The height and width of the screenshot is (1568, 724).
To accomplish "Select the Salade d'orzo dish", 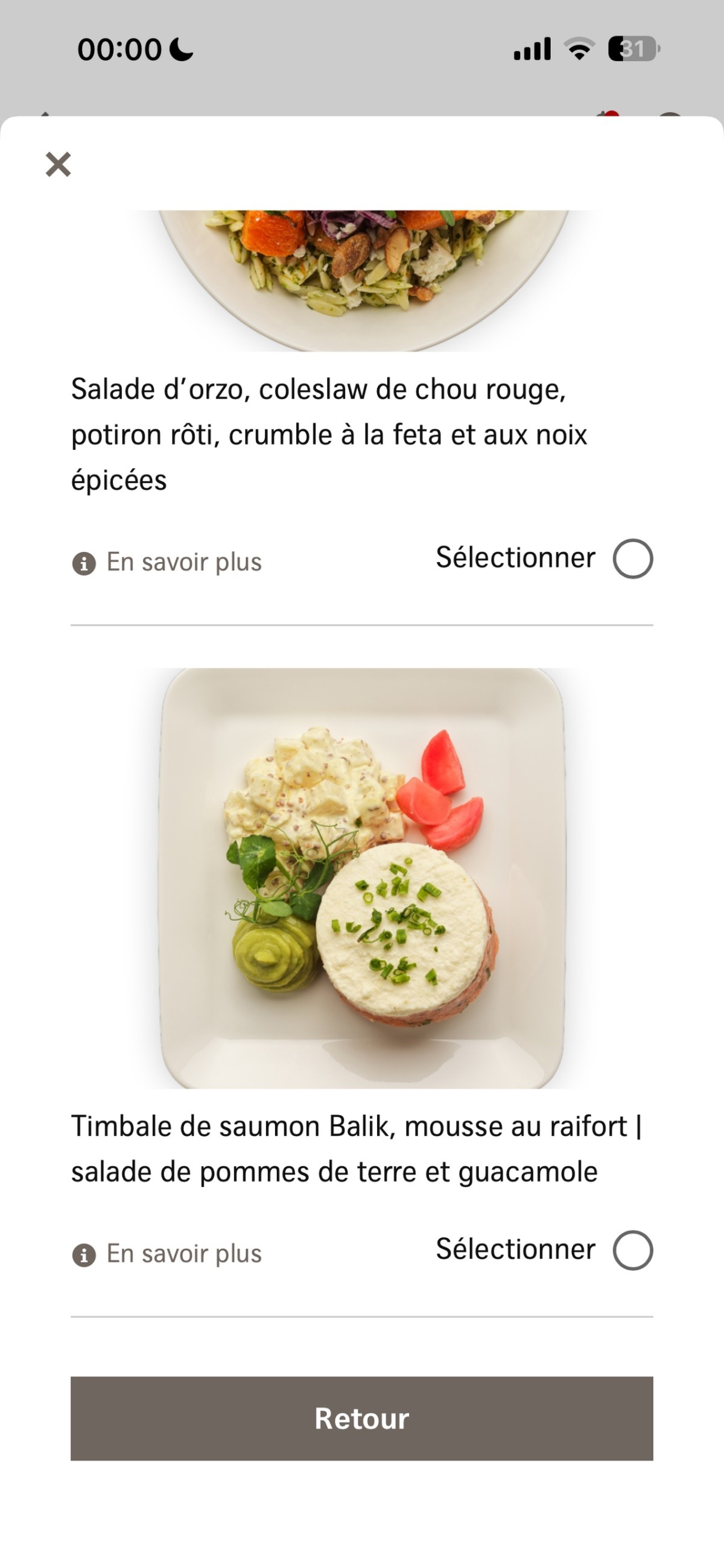I will [x=633, y=559].
